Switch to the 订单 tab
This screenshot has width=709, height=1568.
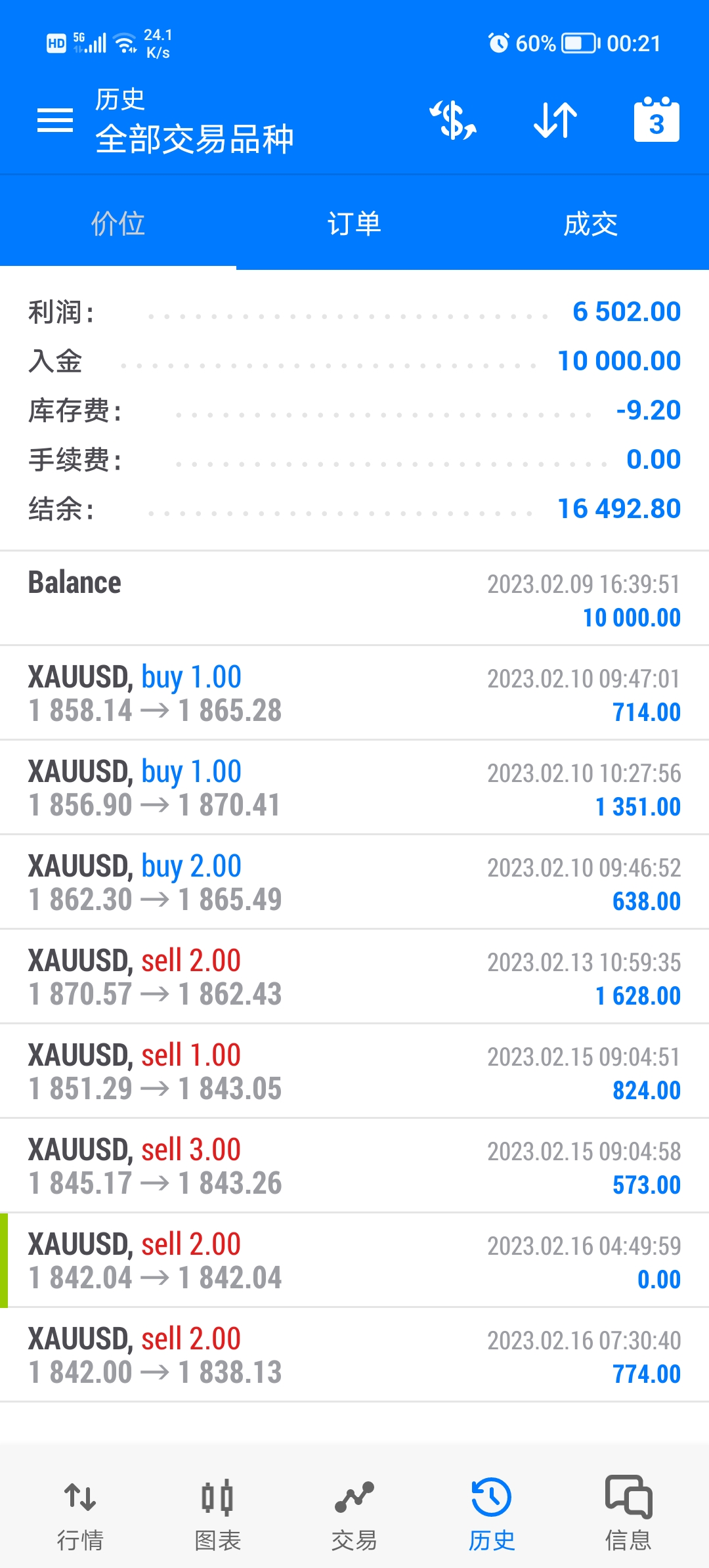354,223
